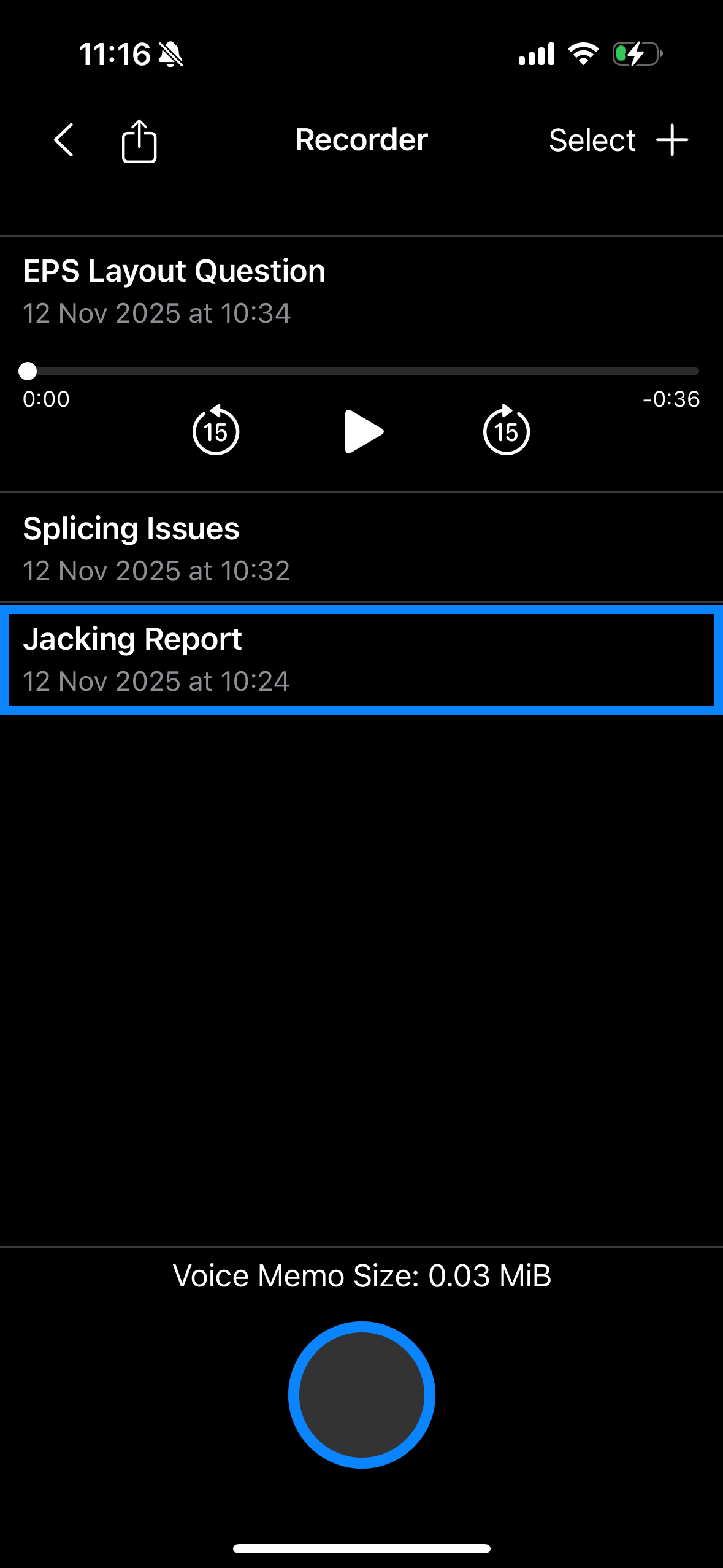The image size is (723, 1568).
Task: Skip back 15 seconds on EPS Layout Question
Action: (215, 431)
